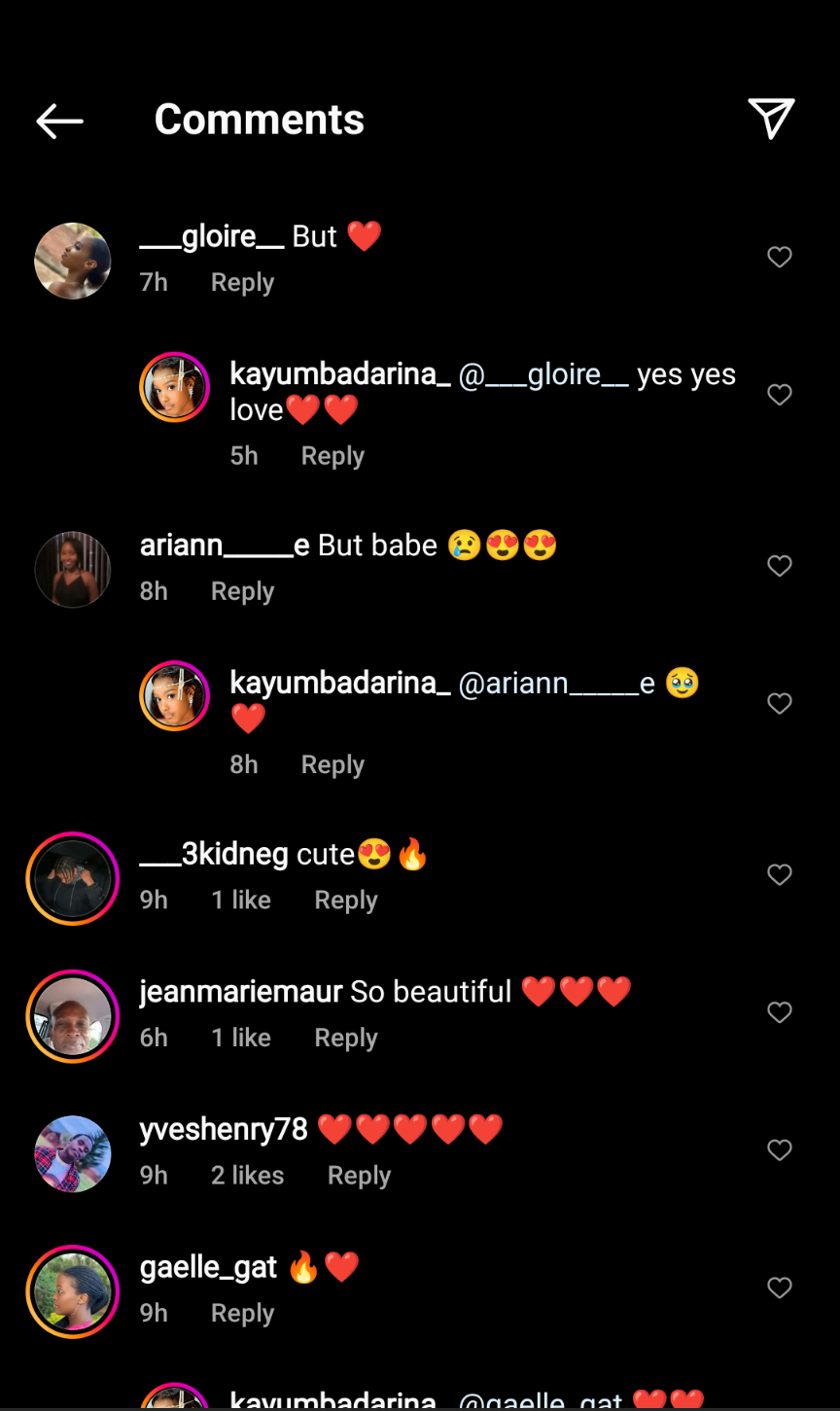This screenshot has width=840, height=1411.
Task: Reply to ___3kidneg's comment
Action: click(x=345, y=900)
